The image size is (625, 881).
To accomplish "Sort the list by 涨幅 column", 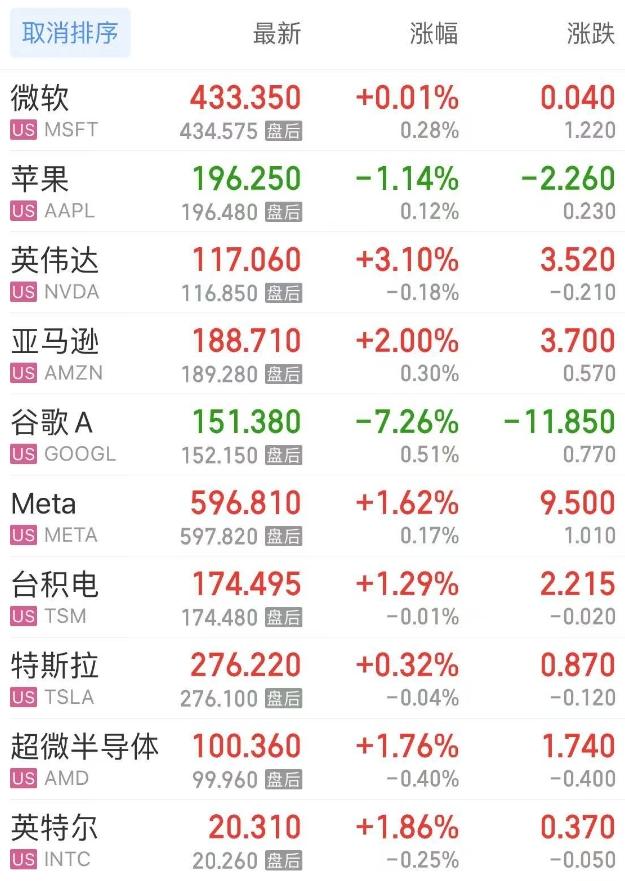I will point(434,33).
